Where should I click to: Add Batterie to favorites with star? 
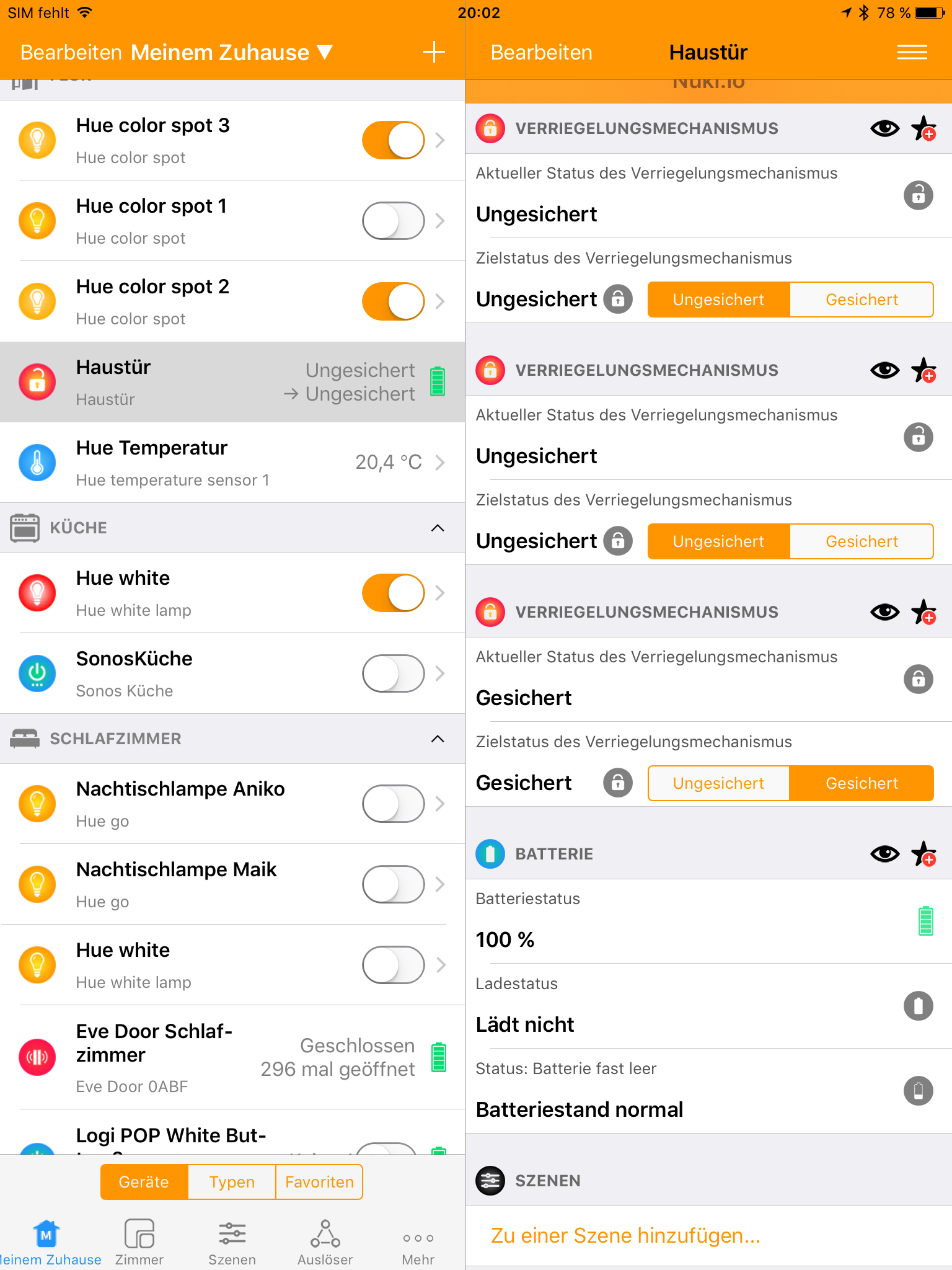pos(923,854)
